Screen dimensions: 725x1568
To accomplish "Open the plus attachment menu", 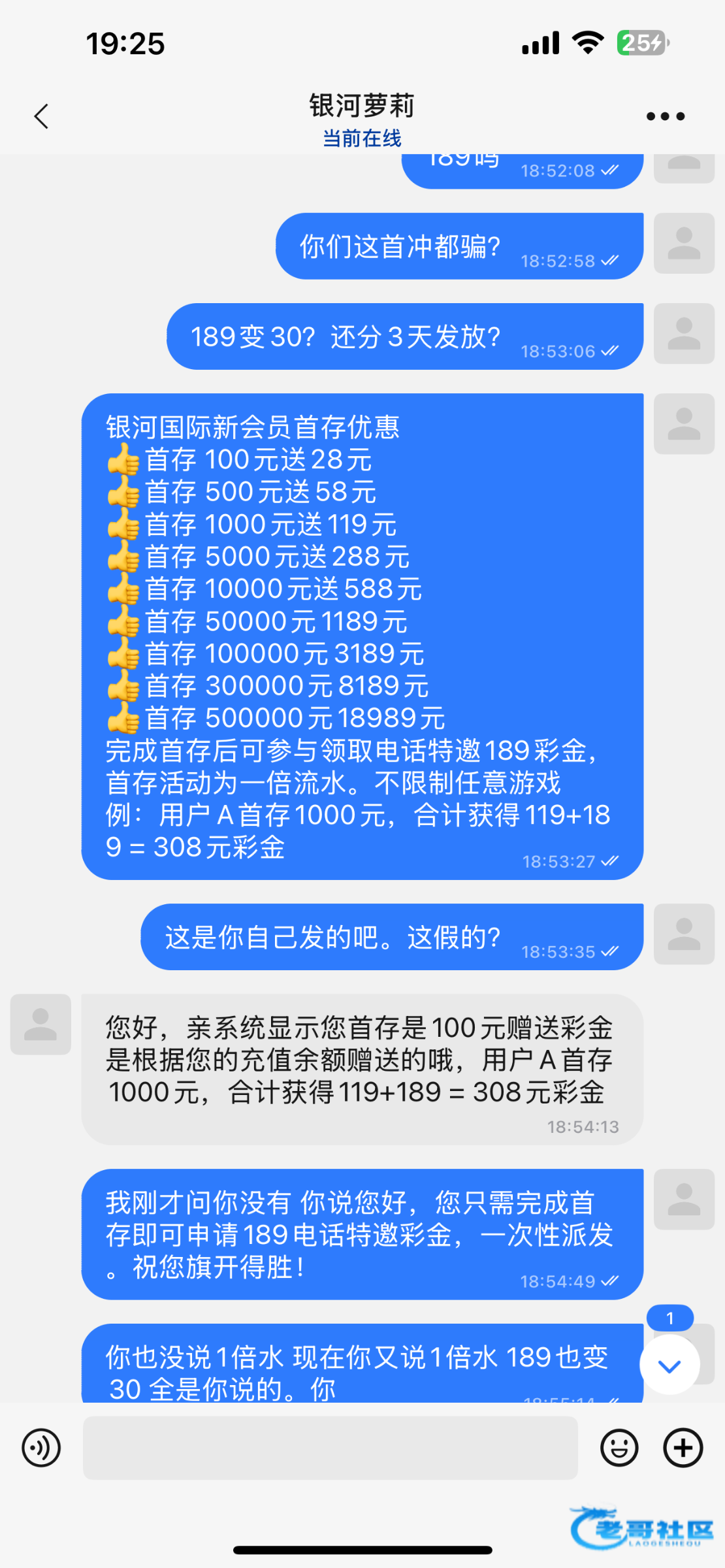I will coord(683,1447).
